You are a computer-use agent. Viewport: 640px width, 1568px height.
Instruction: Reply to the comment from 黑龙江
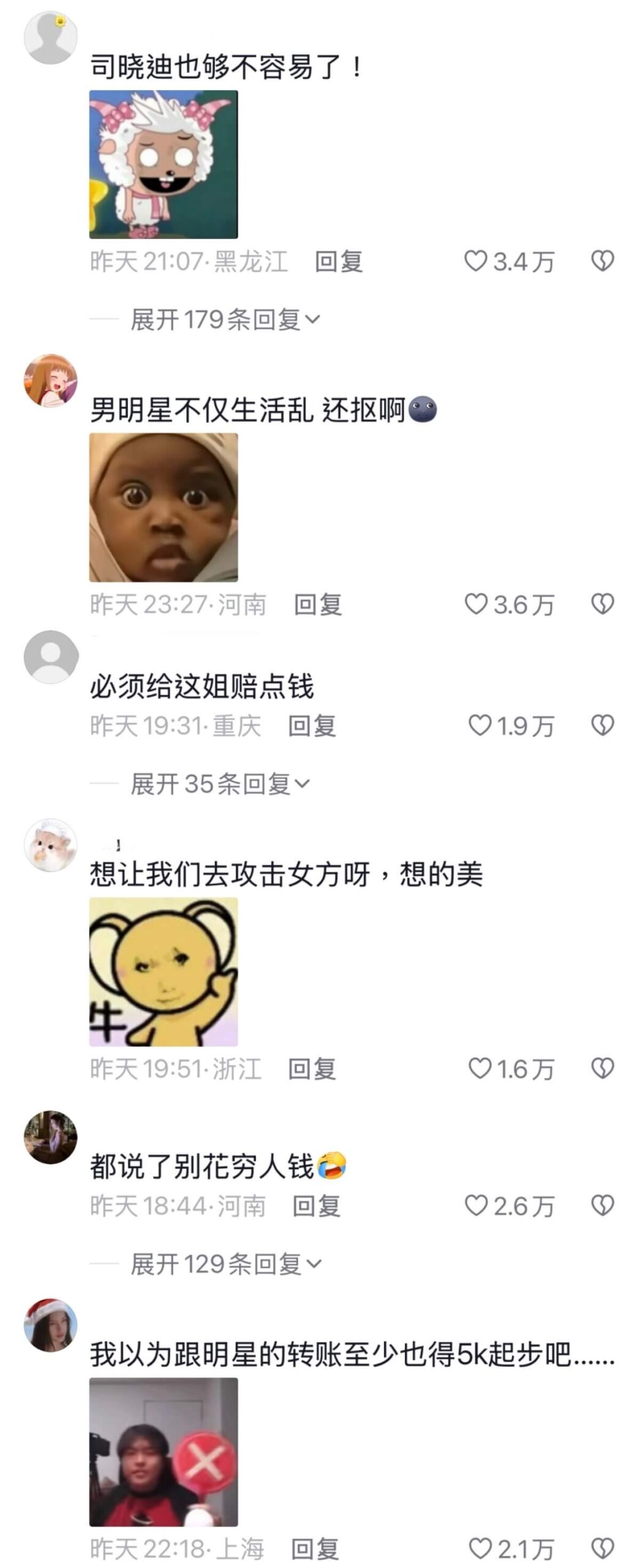click(338, 262)
